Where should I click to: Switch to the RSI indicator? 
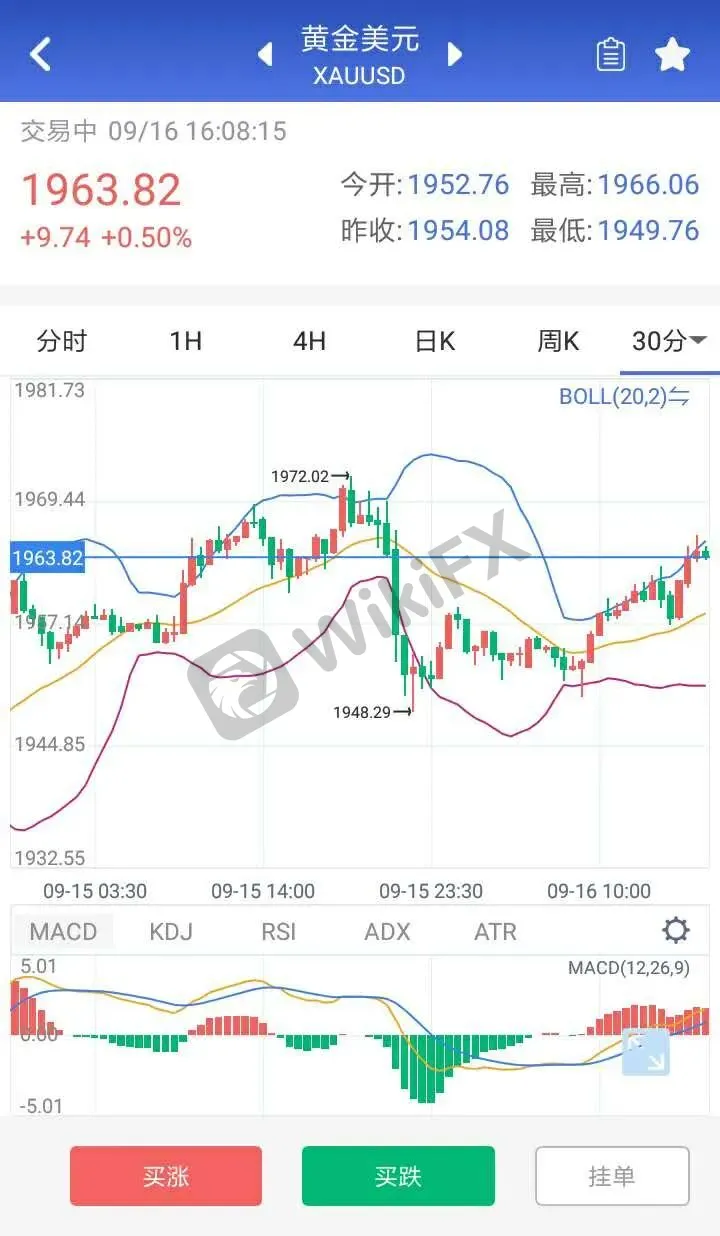(x=279, y=932)
